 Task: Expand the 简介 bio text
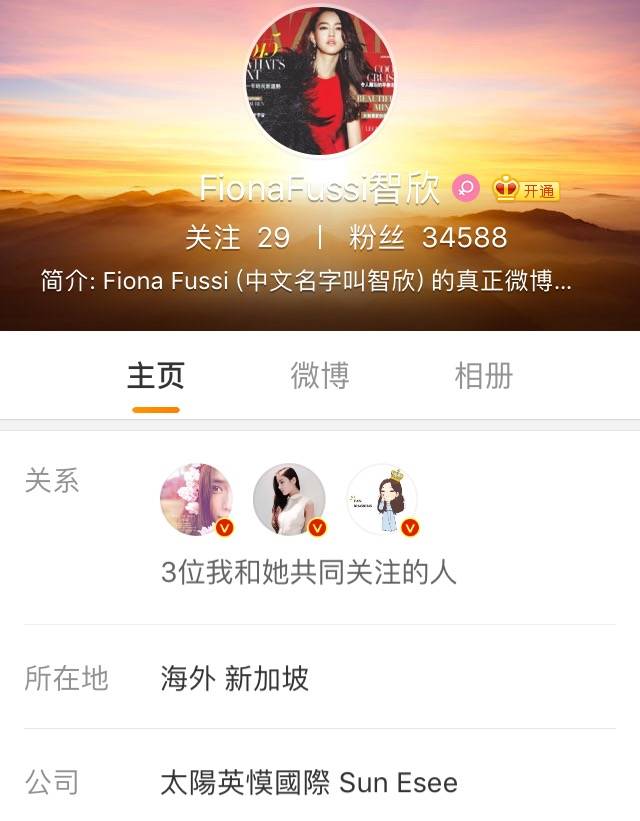click(306, 281)
